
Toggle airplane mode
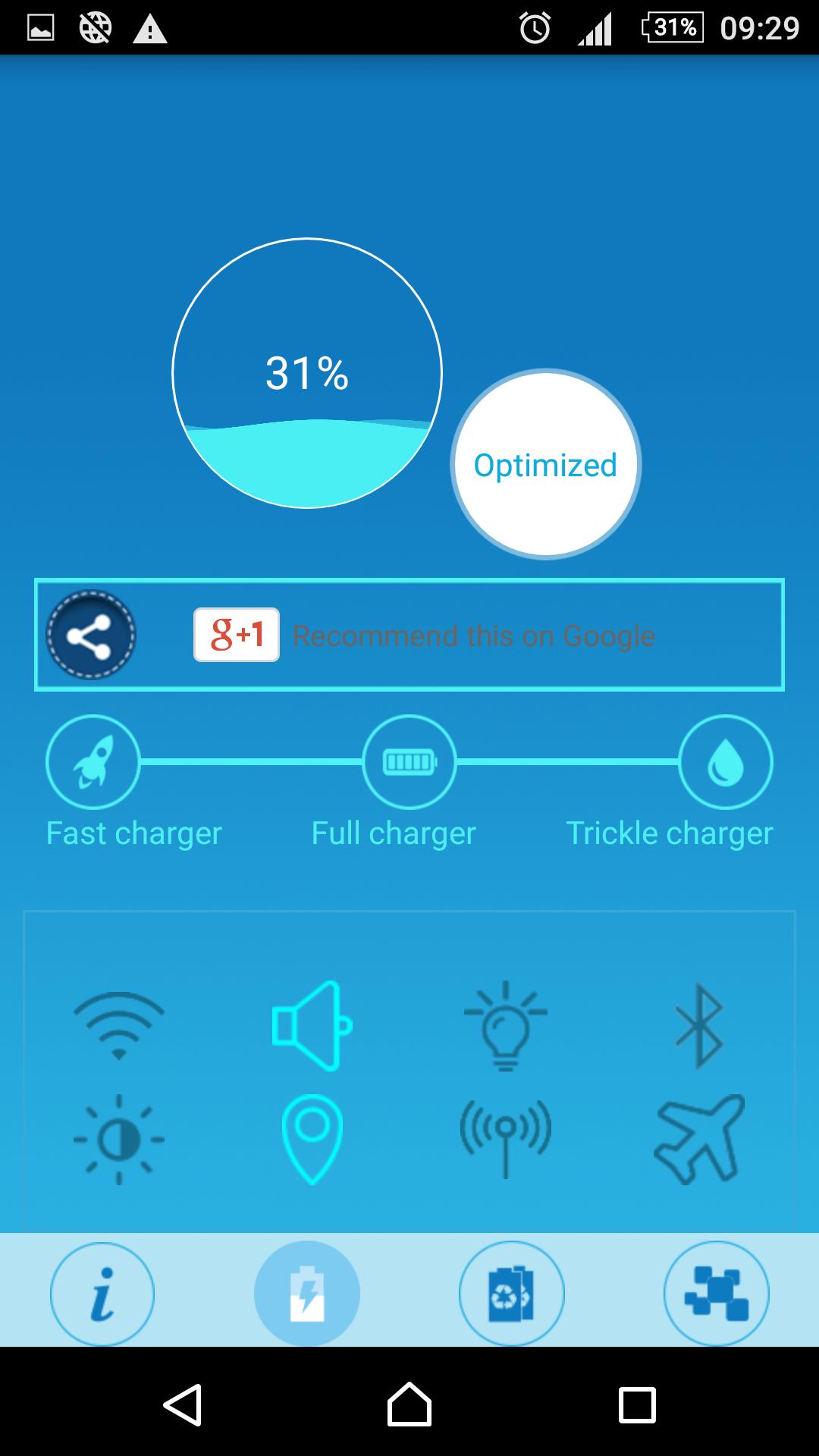click(699, 1139)
